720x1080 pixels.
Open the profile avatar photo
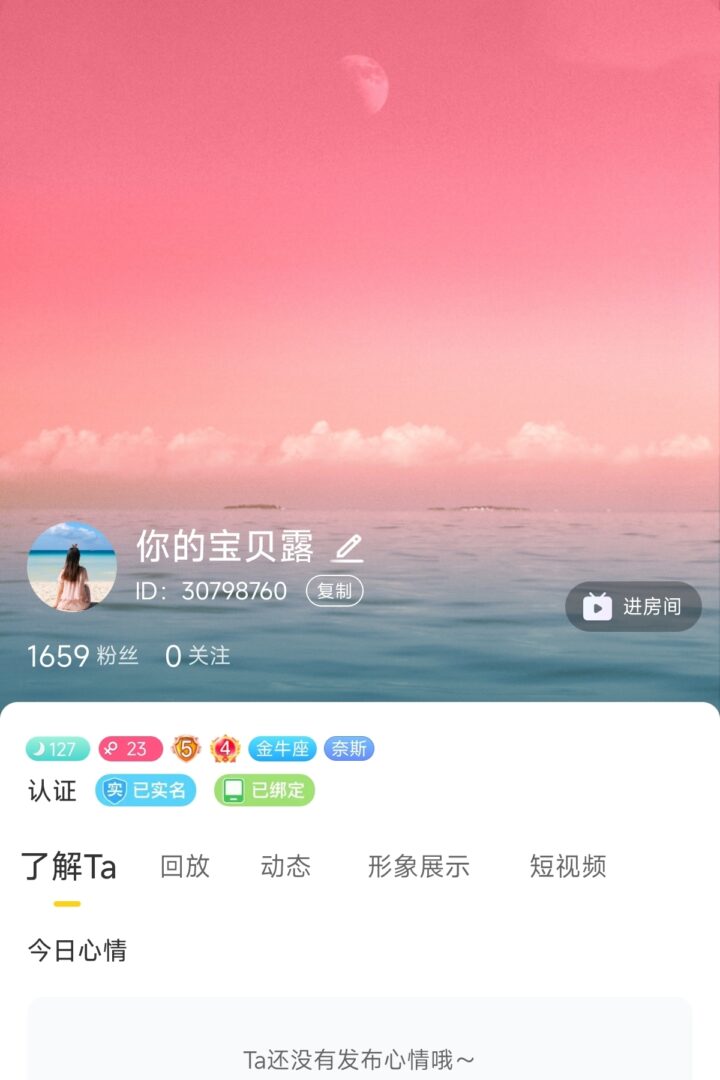coord(72,566)
